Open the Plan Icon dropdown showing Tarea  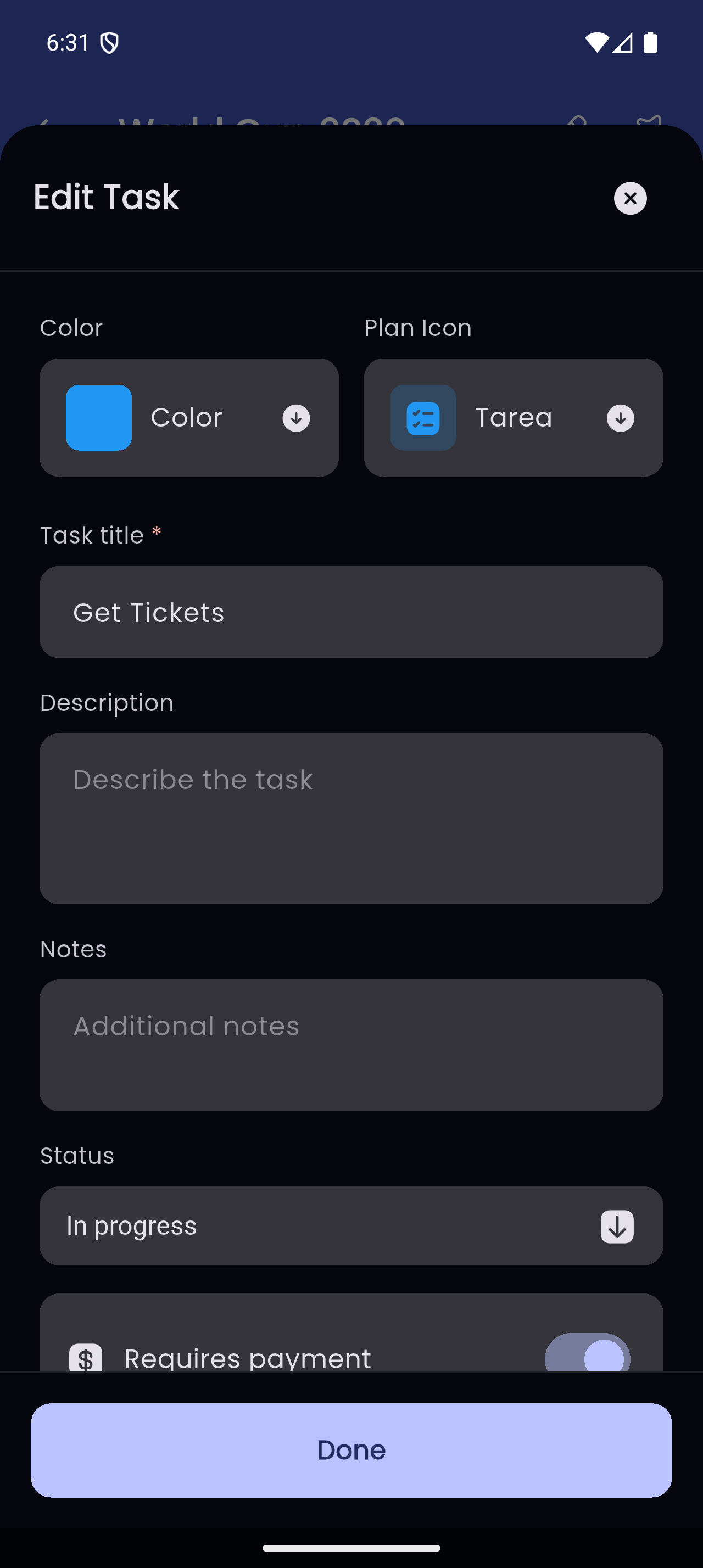(x=513, y=418)
